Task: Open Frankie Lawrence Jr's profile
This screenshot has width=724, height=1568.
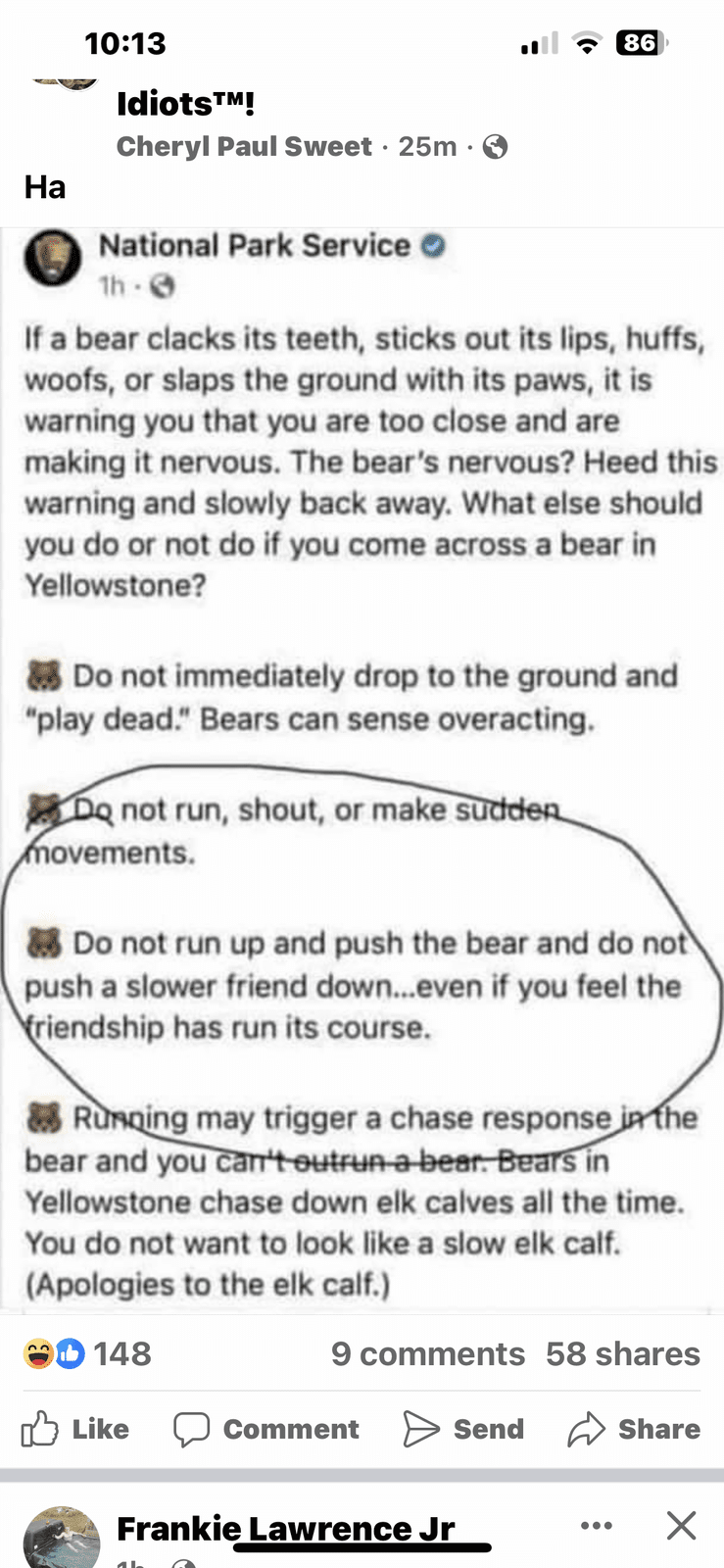Action: click(285, 1527)
